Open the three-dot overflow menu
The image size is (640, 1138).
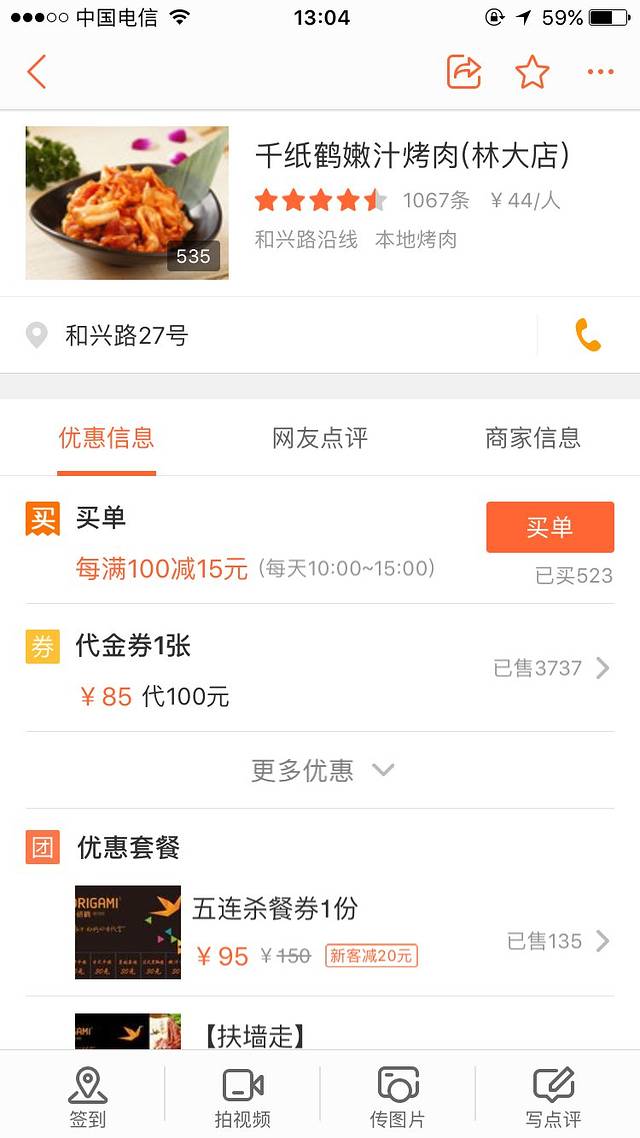coord(600,72)
